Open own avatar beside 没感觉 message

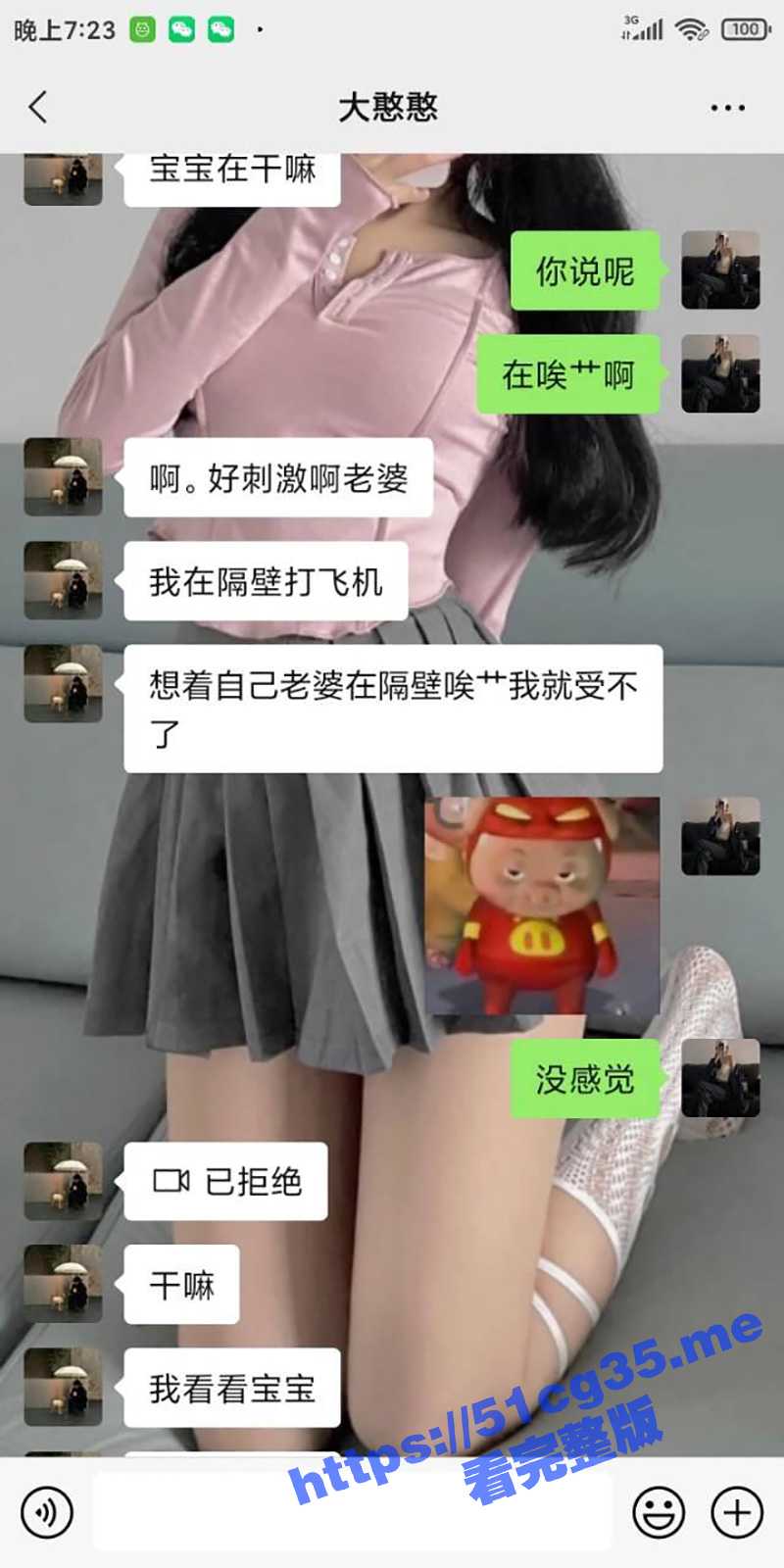point(720,1078)
